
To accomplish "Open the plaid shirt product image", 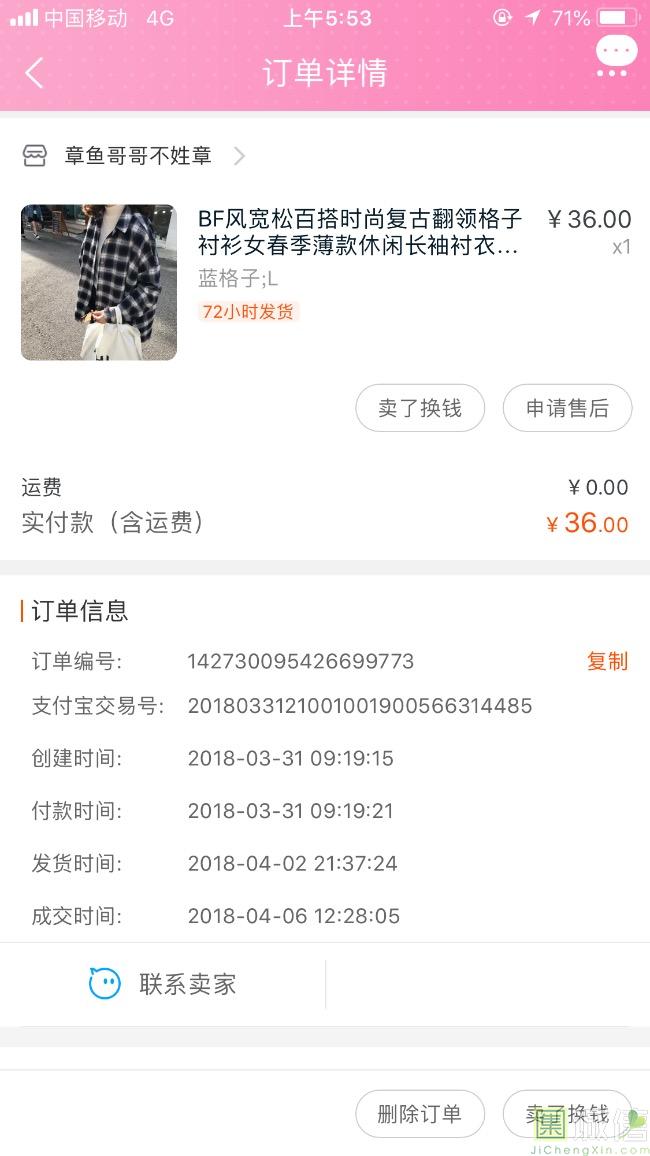I will click(99, 283).
